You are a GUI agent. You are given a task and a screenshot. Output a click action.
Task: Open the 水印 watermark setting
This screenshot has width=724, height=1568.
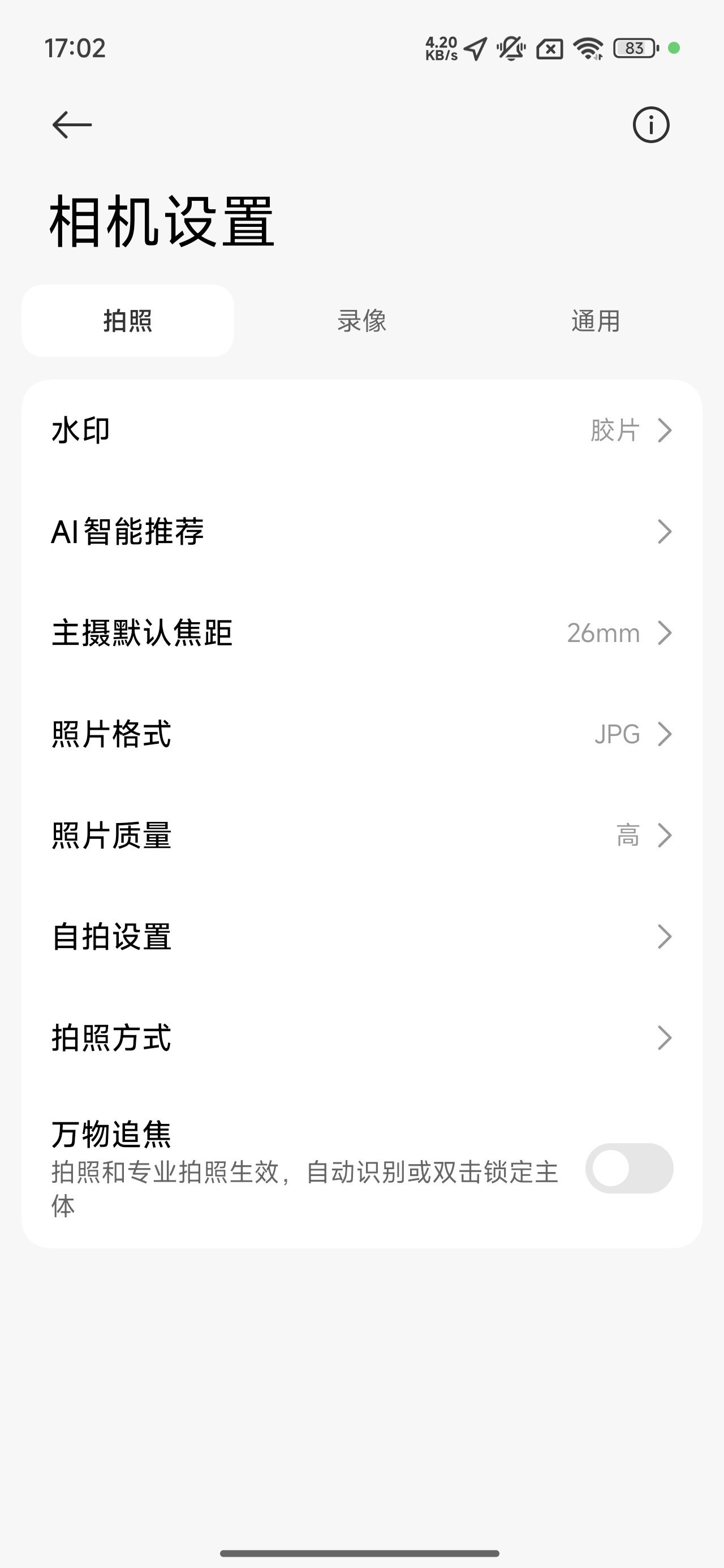[x=361, y=430]
